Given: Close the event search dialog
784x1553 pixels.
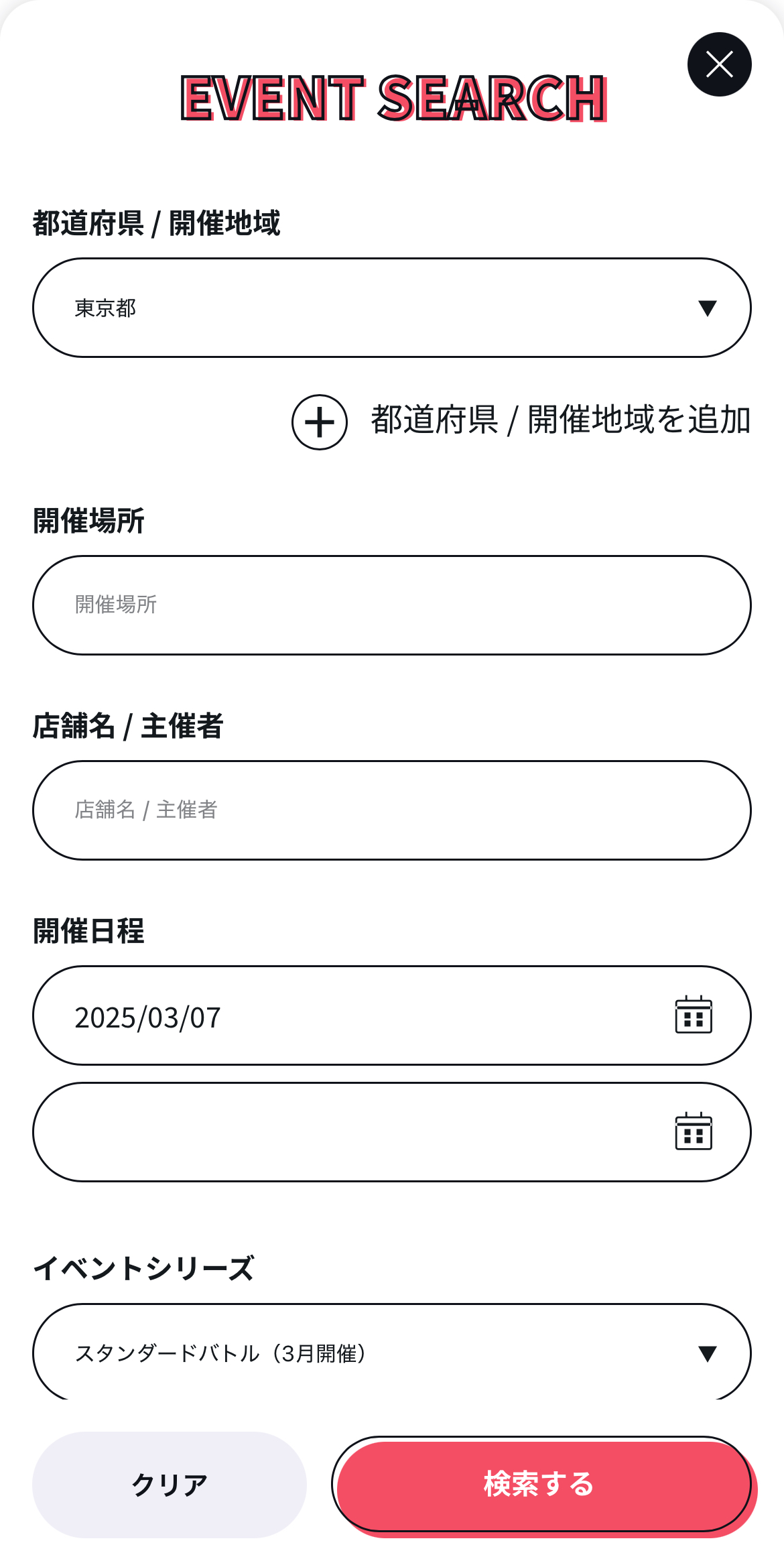Looking at the screenshot, I should click(719, 64).
